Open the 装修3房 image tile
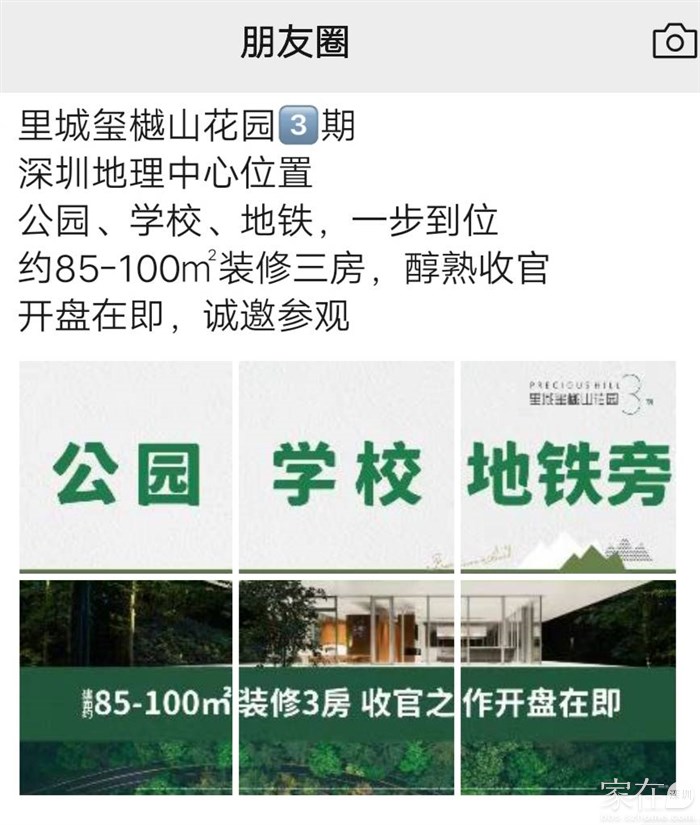The image size is (700, 825). pos(346,688)
